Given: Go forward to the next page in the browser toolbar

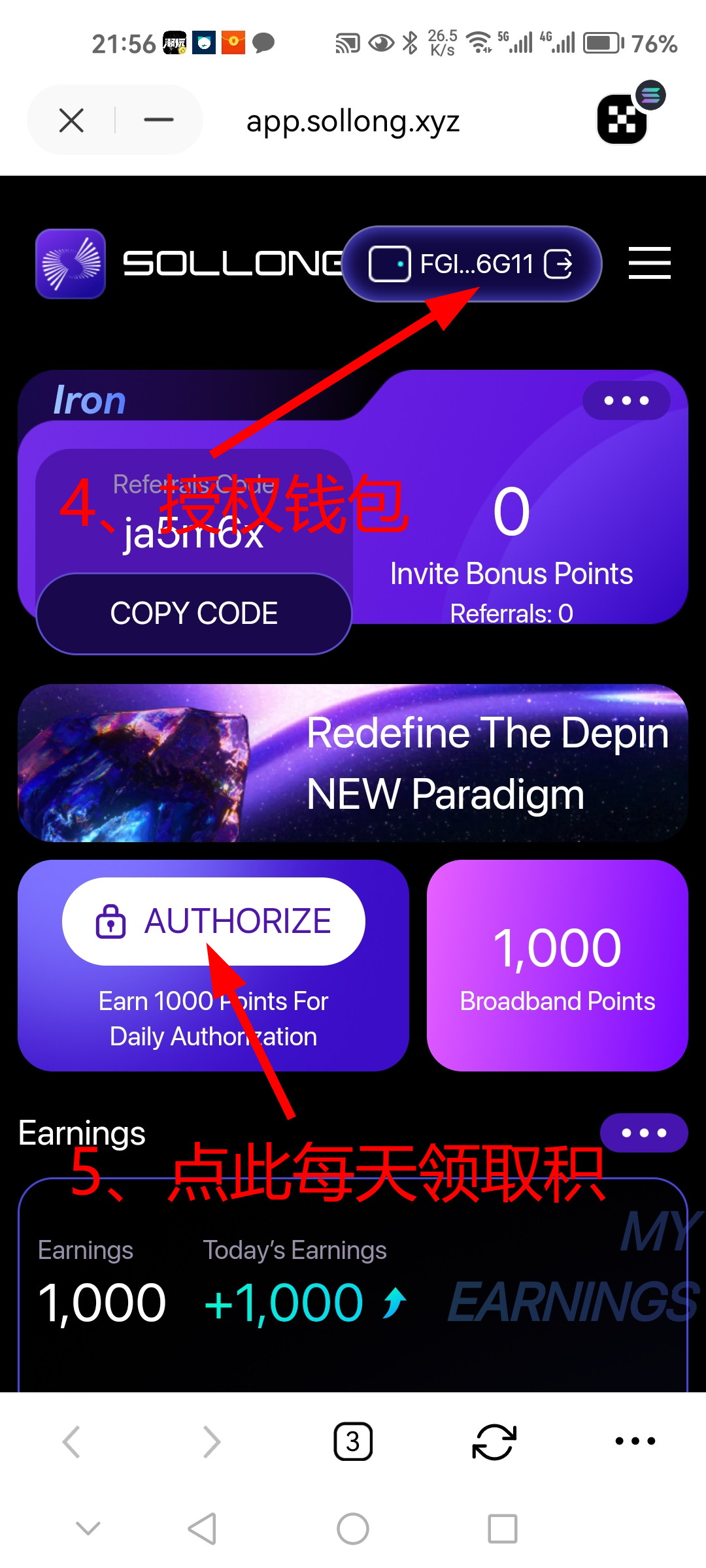Looking at the screenshot, I should tap(212, 1441).
